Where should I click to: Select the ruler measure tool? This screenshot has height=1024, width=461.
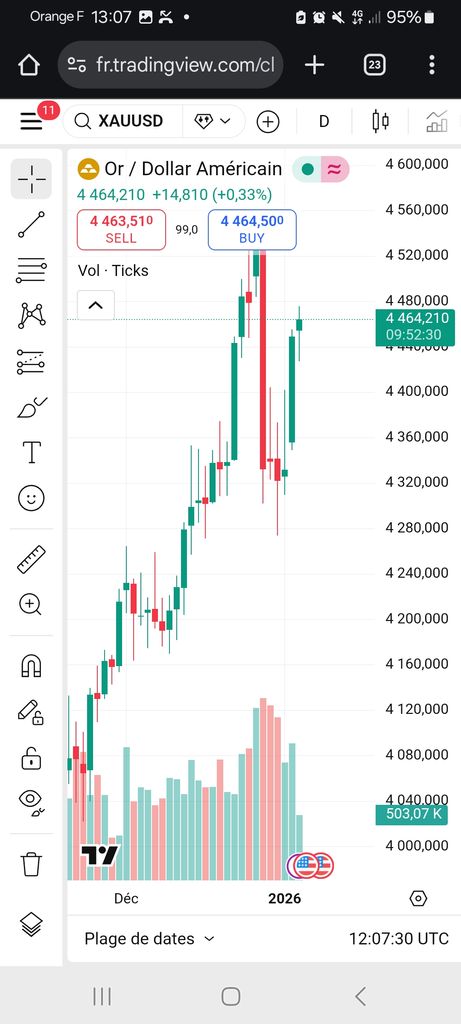click(31, 559)
